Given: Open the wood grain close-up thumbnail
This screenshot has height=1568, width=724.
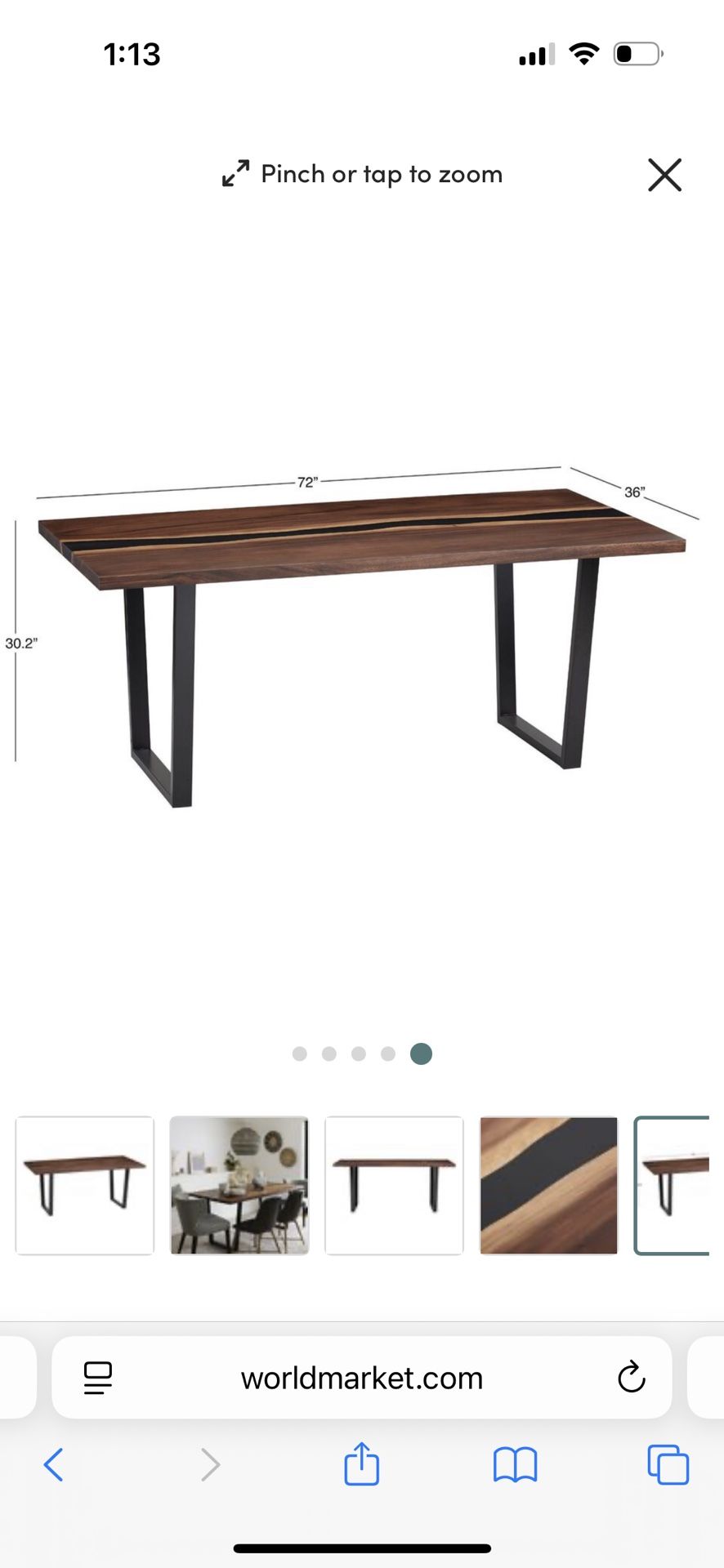Looking at the screenshot, I should click(x=549, y=1185).
